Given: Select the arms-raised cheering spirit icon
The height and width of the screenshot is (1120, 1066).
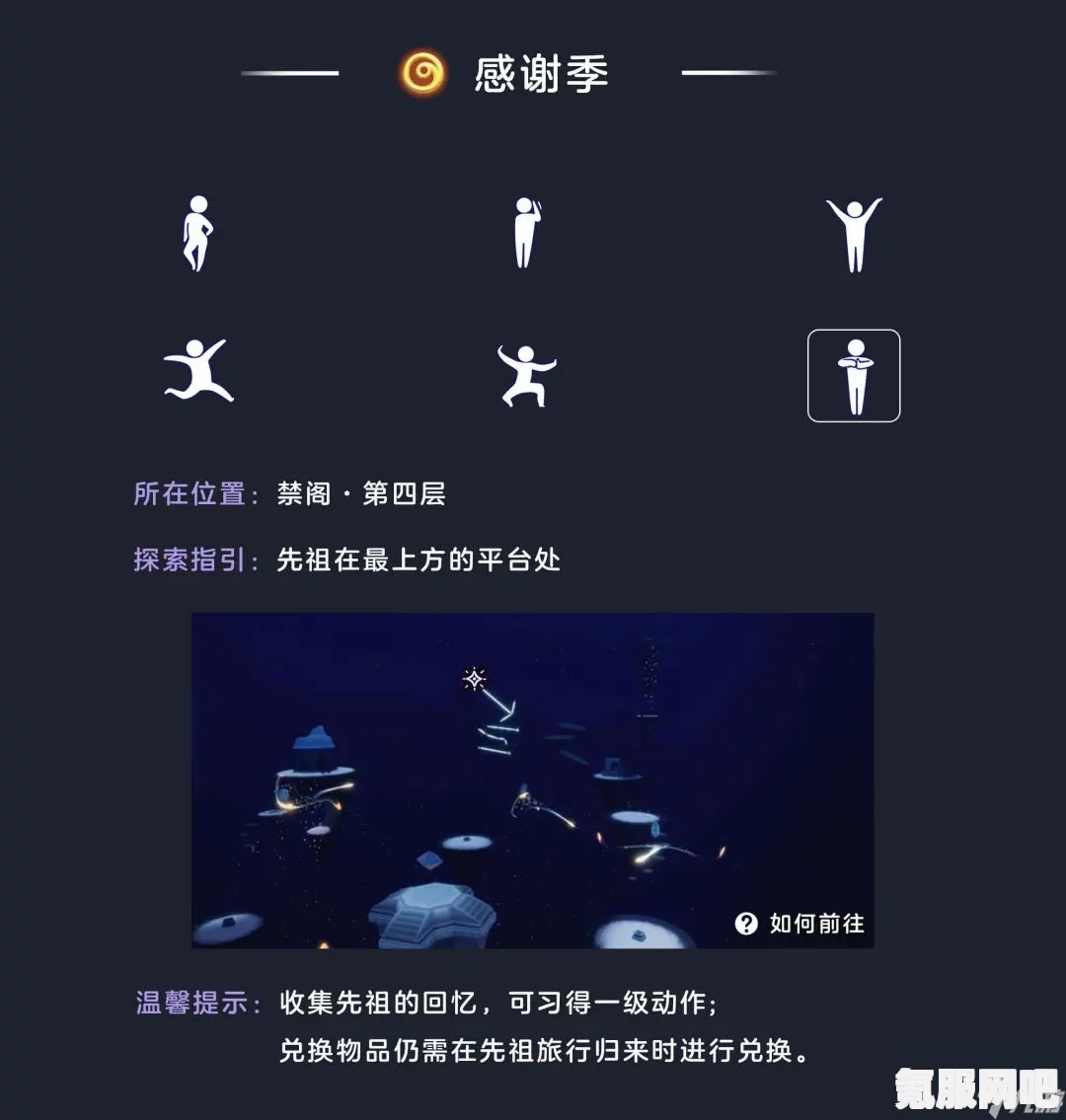Looking at the screenshot, I should coord(854,234).
